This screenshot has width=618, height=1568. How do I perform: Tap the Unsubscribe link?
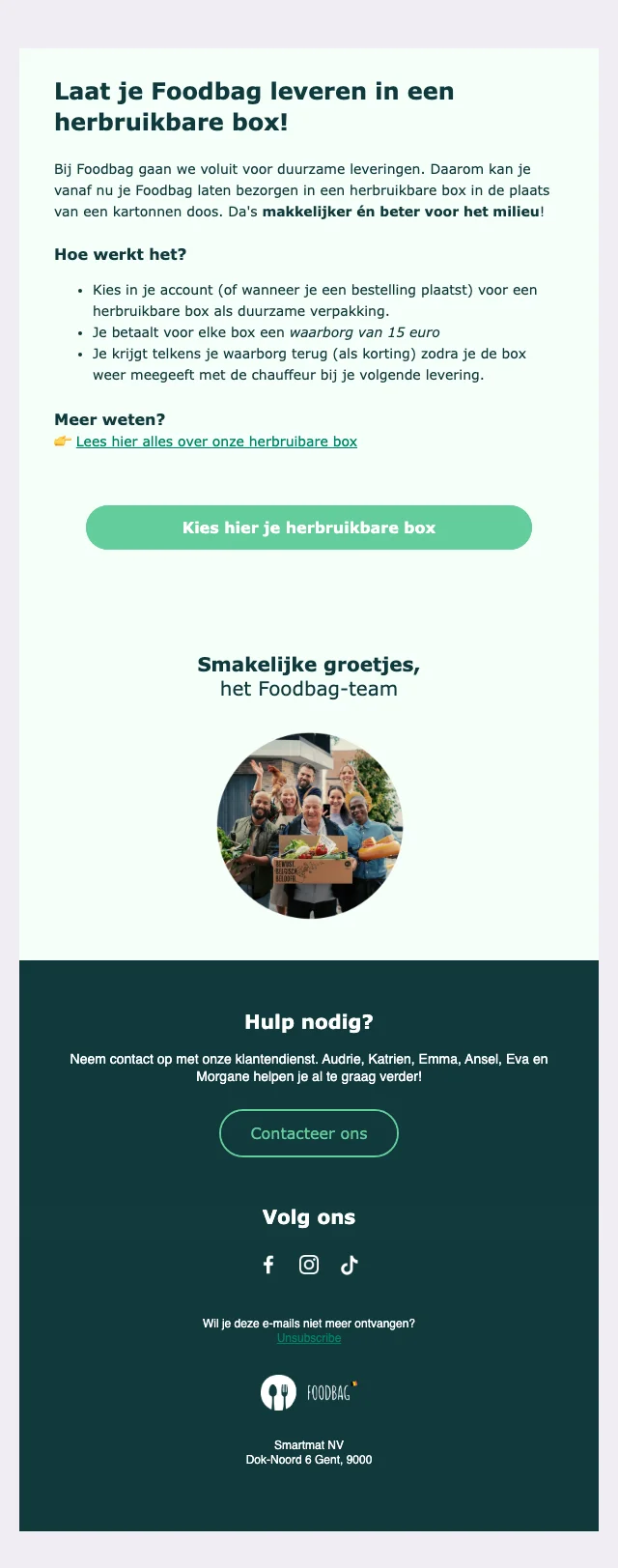pyautogui.click(x=309, y=1338)
